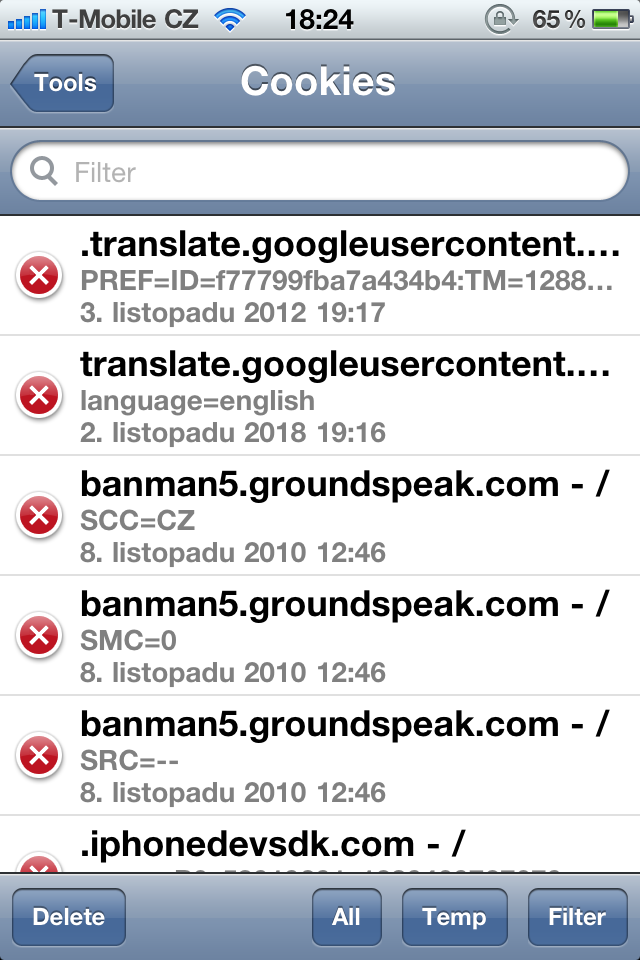The width and height of the screenshot is (640, 960).
Task: Delete the SCC=CZ groundspeak cookie
Action: click(38, 516)
